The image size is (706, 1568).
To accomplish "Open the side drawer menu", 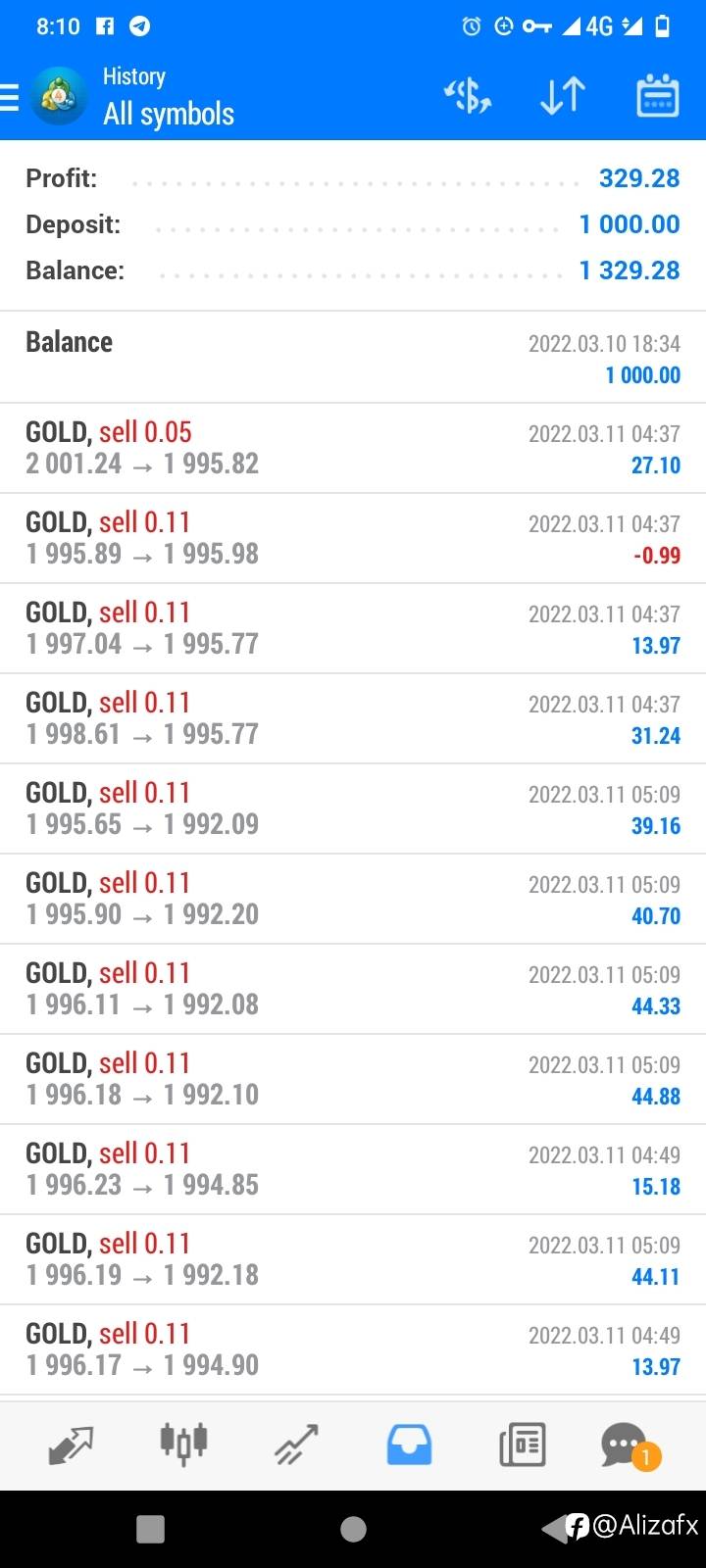I will (10, 97).
